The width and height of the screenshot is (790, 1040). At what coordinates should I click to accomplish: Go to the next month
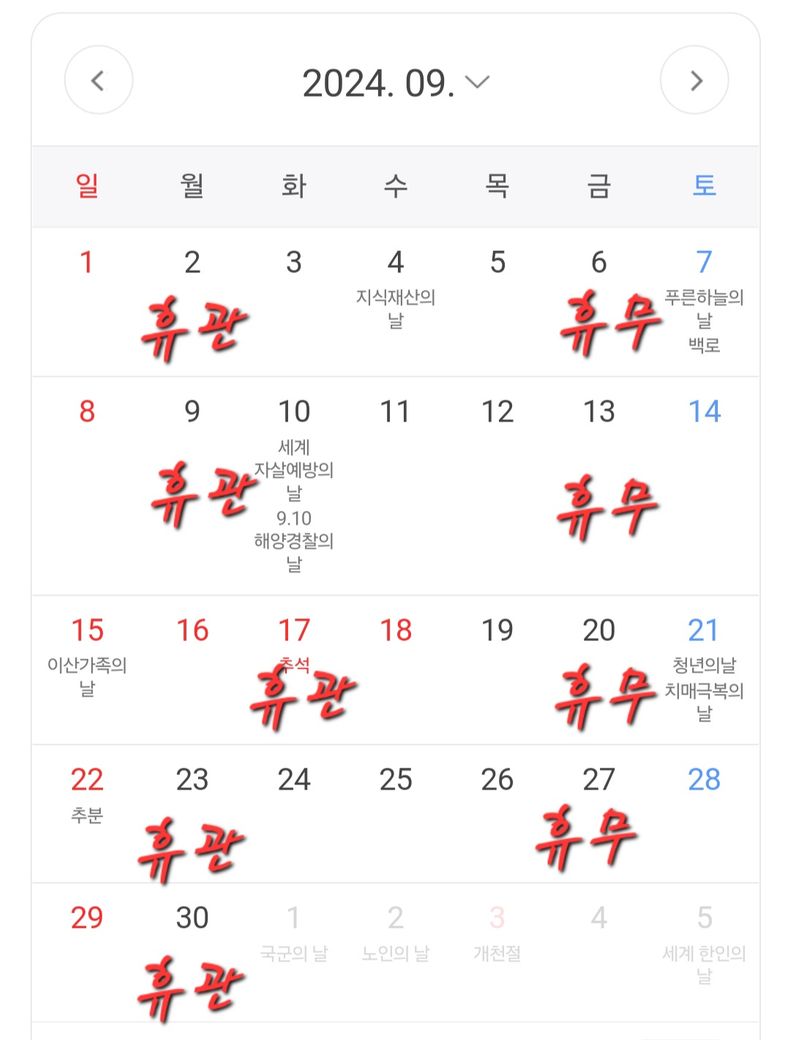tap(695, 81)
